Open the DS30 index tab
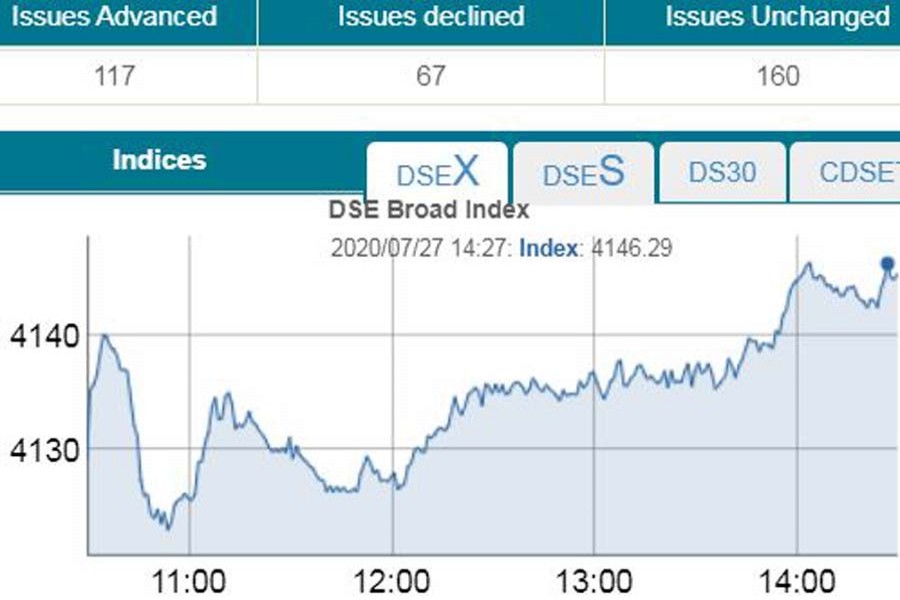Viewport: 900px width, 600px height. click(722, 172)
